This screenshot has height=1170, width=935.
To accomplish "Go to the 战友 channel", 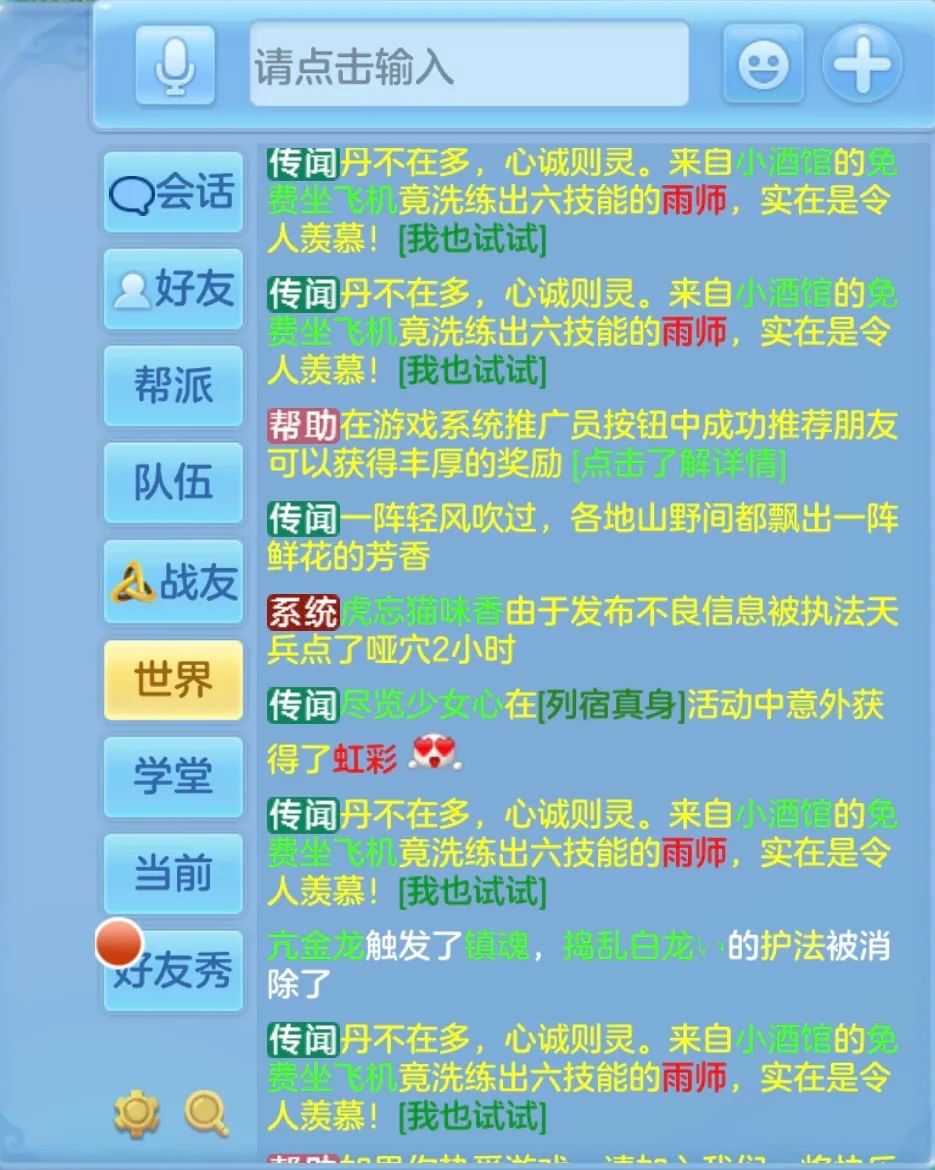I will (x=174, y=582).
